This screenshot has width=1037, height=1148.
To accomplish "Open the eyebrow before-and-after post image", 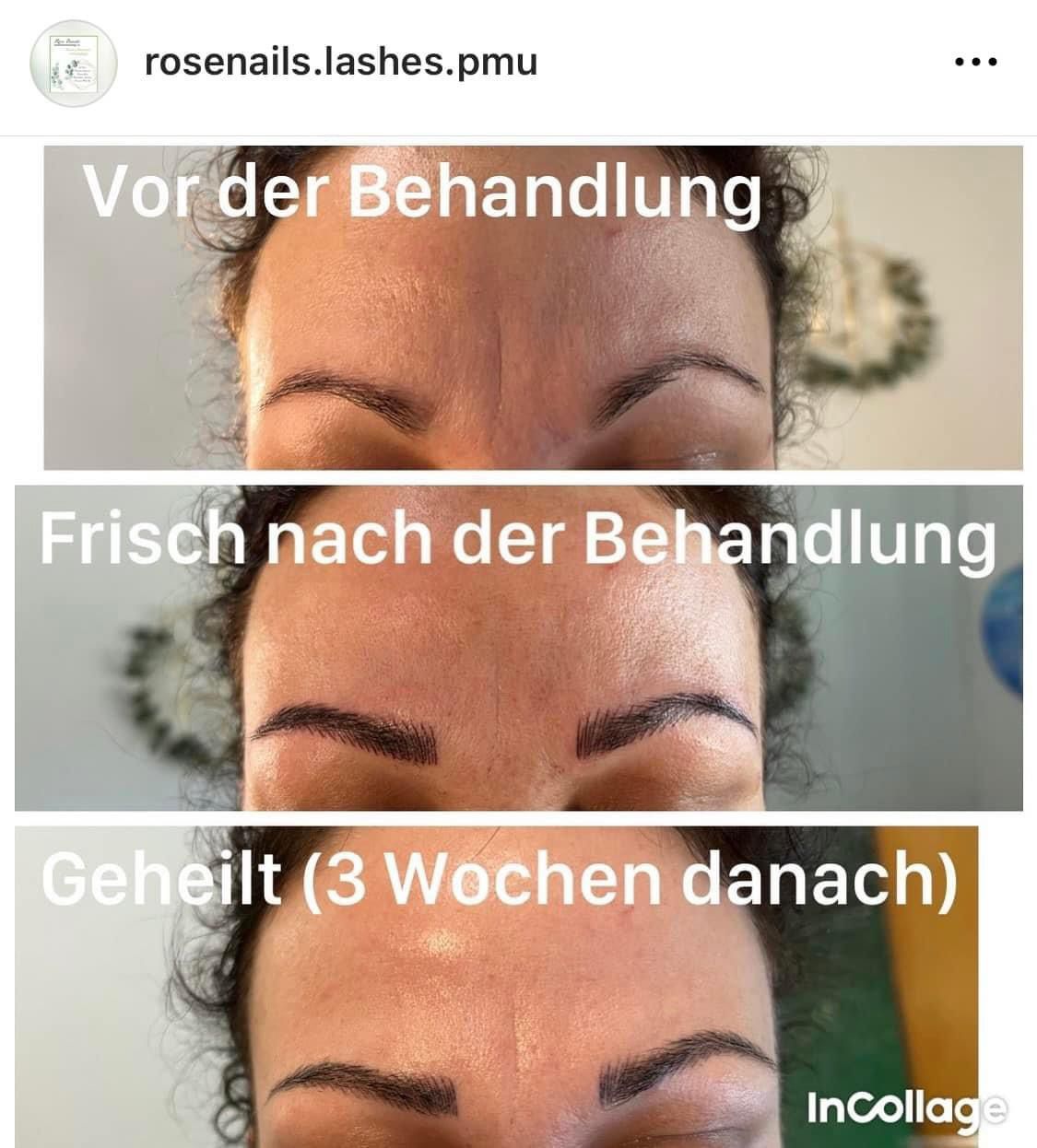I will point(518,645).
